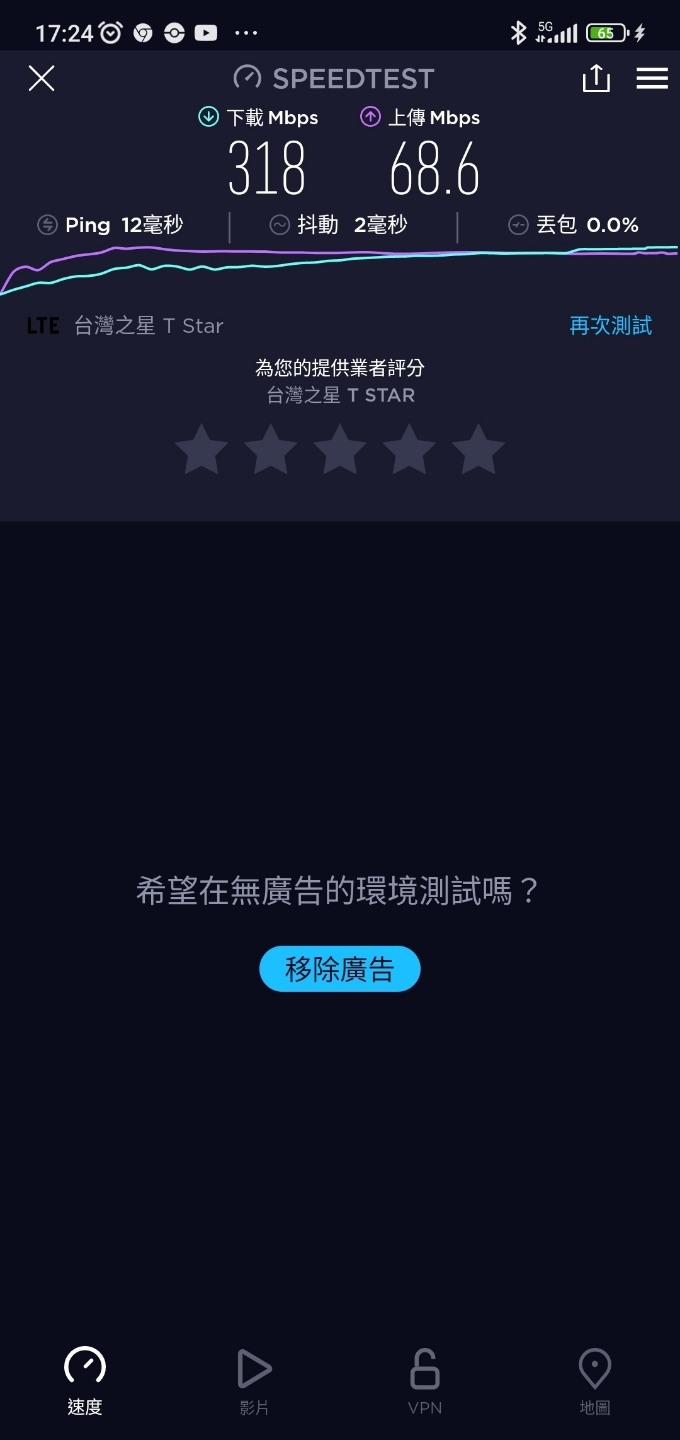
Task: Switch to the 速度 tab
Action: coord(85,1381)
